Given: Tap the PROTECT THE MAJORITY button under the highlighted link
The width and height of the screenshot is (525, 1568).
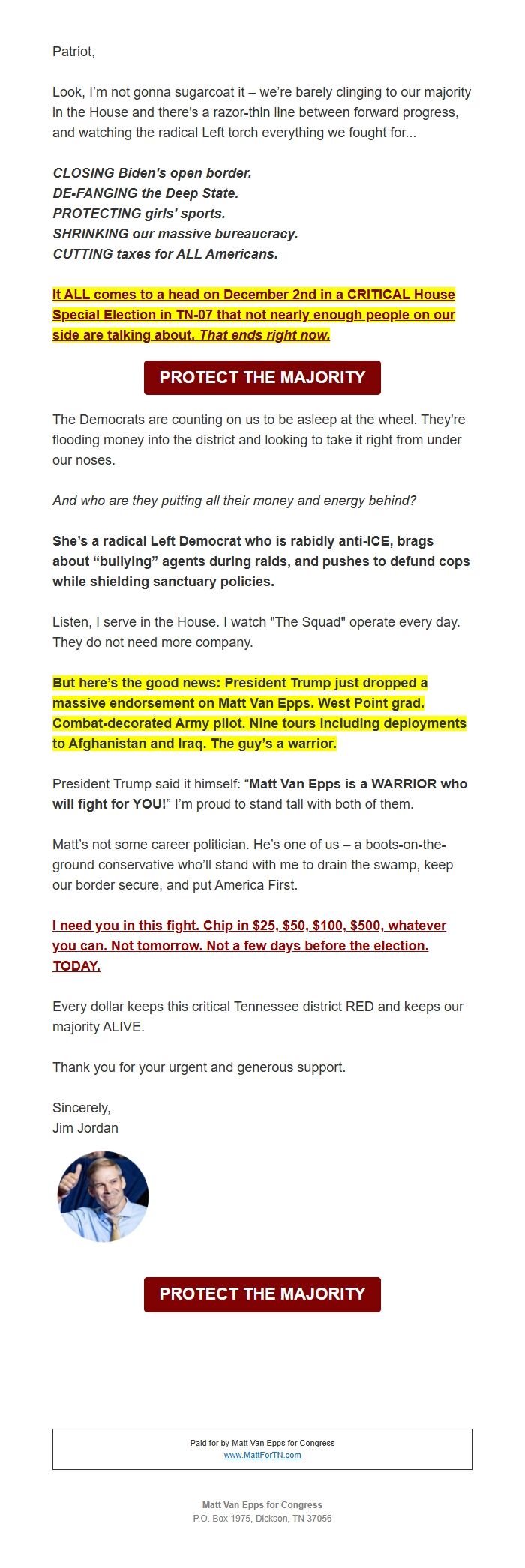Looking at the screenshot, I should coord(262,377).
